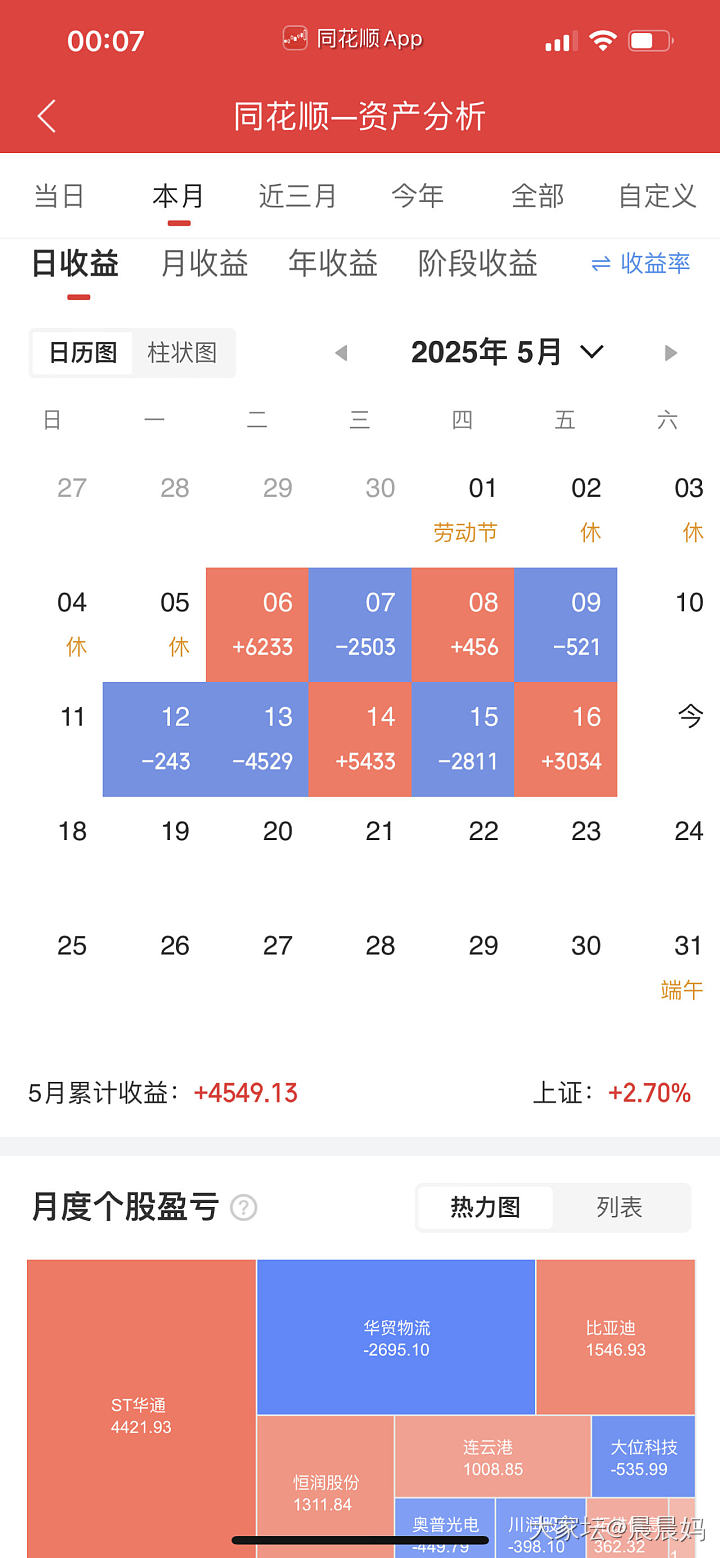Switch to 月收益 view
Screen dimensions: 720x1558
click(x=205, y=264)
